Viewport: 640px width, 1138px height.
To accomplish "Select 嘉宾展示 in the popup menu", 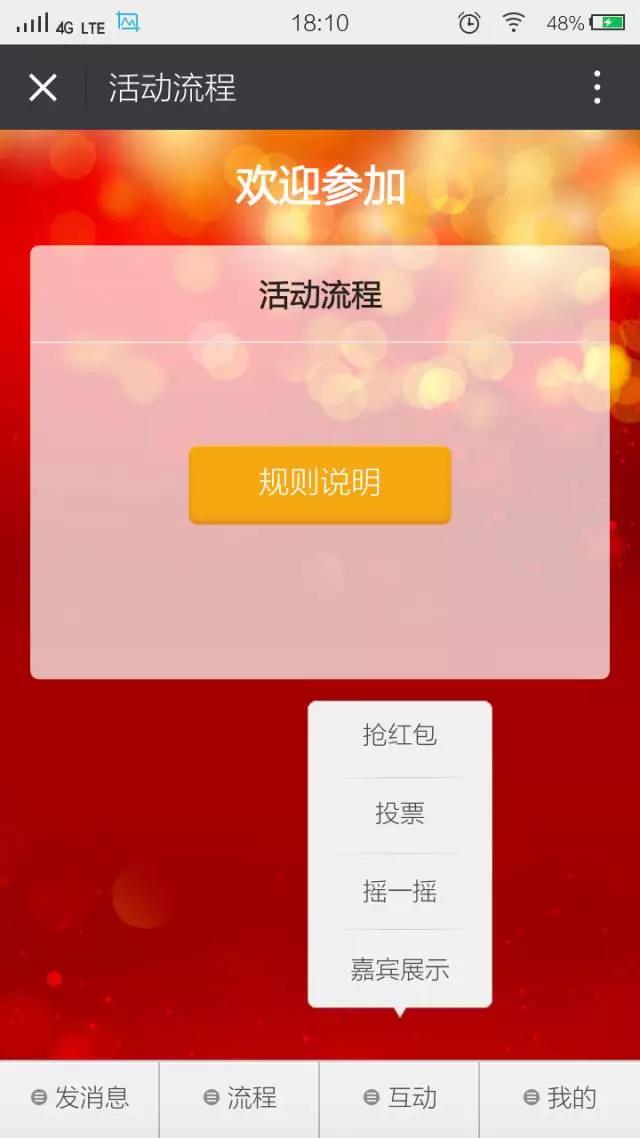I will (399, 969).
